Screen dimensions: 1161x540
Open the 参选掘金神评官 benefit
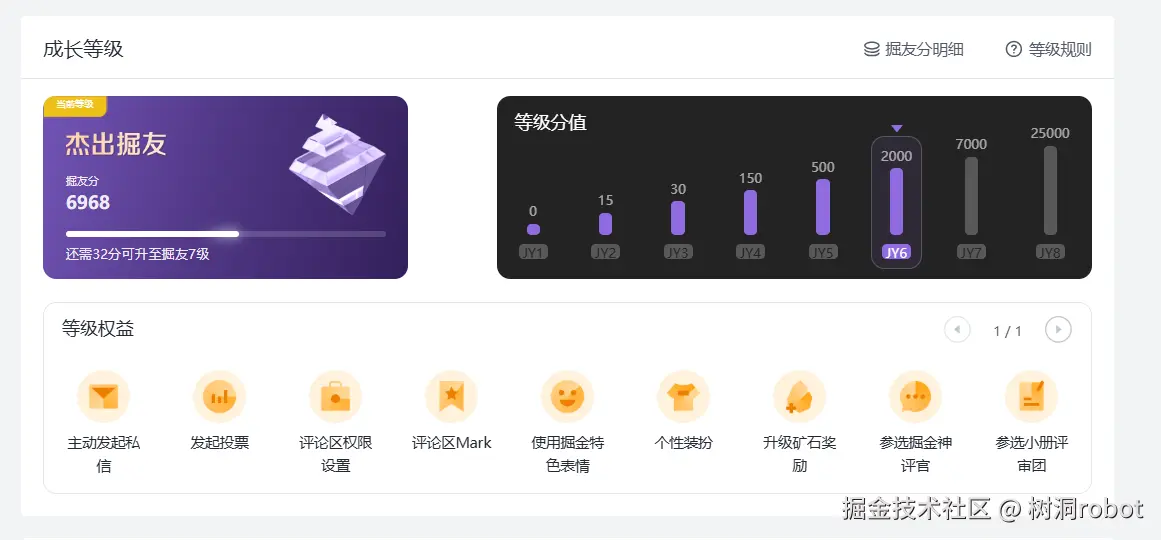pyautogui.click(x=915, y=398)
